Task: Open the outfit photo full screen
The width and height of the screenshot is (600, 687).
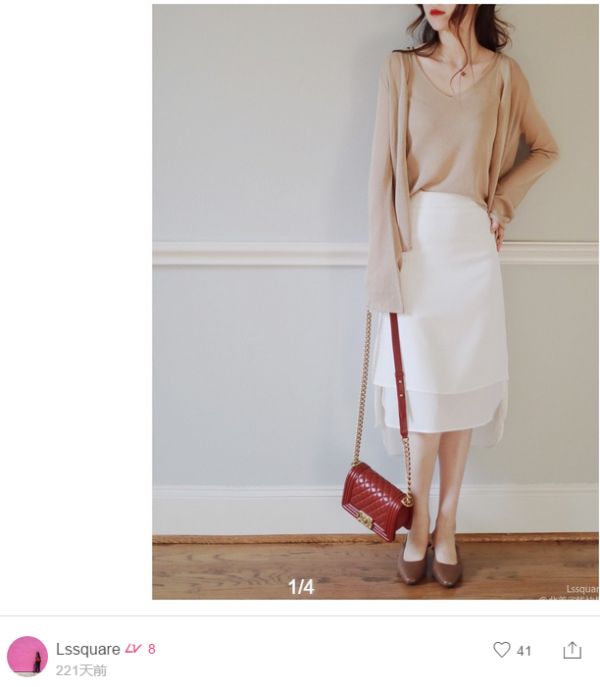Action: coord(375,300)
